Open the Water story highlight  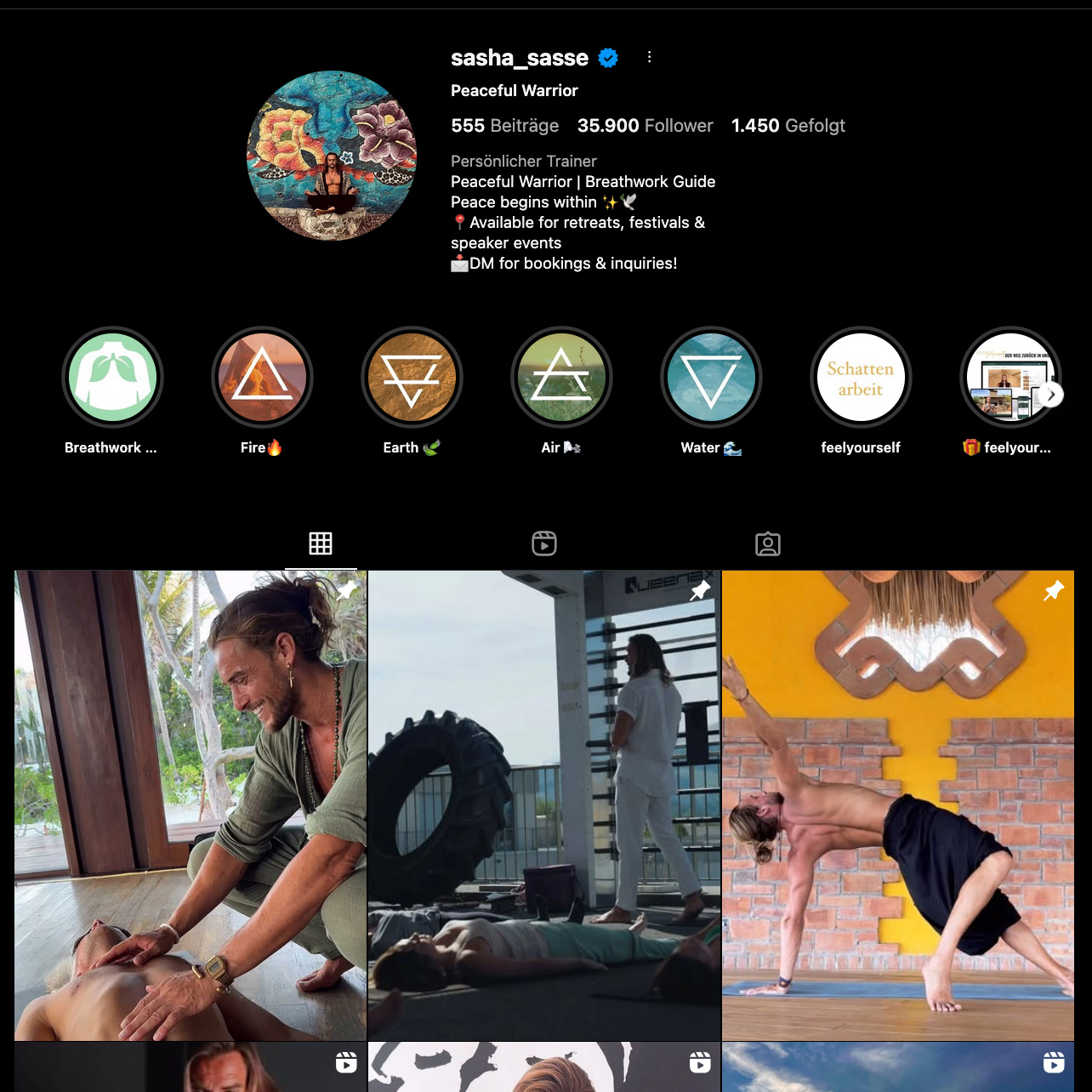click(x=711, y=378)
